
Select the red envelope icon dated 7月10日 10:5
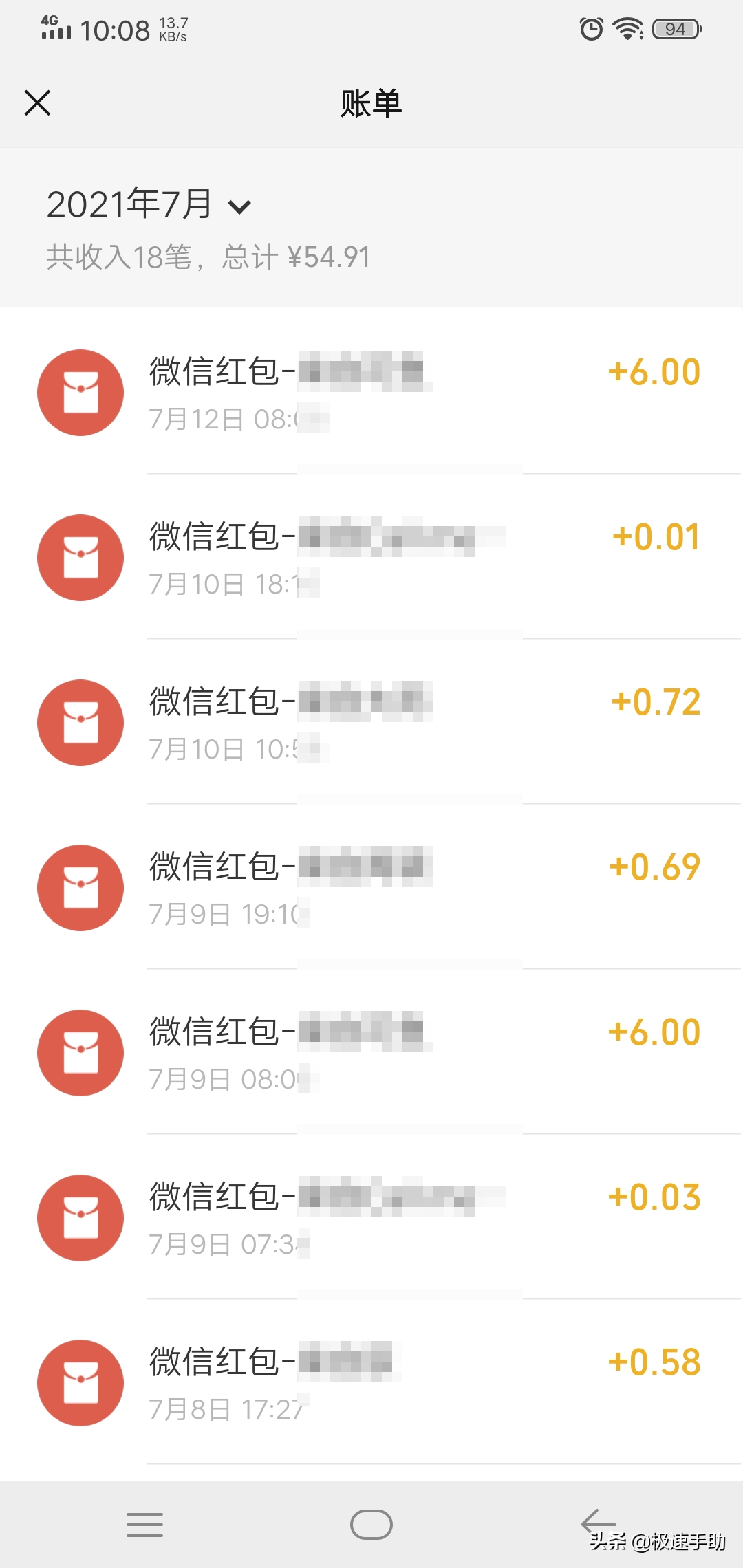[80, 723]
